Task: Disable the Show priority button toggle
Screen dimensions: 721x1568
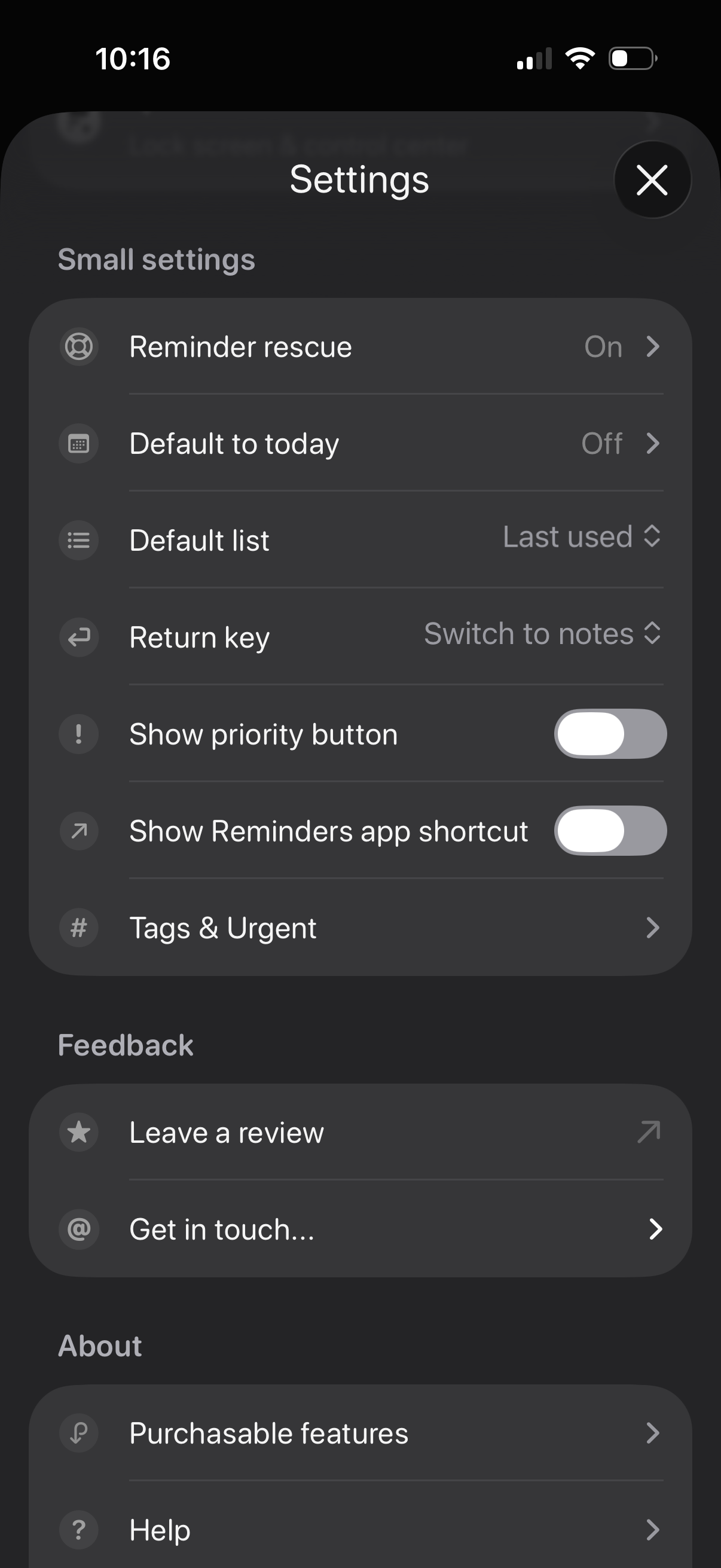Action: pyautogui.click(x=610, y=734)
